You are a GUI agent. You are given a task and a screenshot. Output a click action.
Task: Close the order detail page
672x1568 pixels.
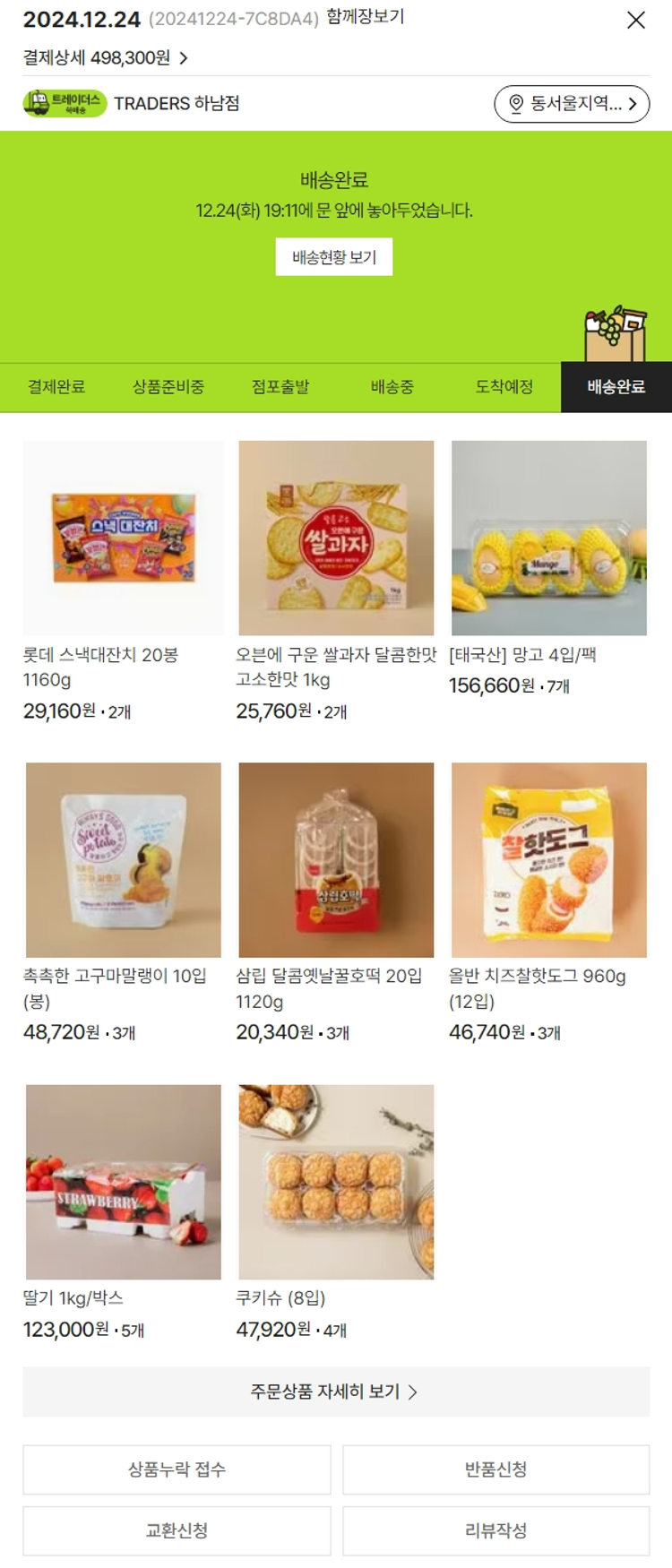(635, 20)
